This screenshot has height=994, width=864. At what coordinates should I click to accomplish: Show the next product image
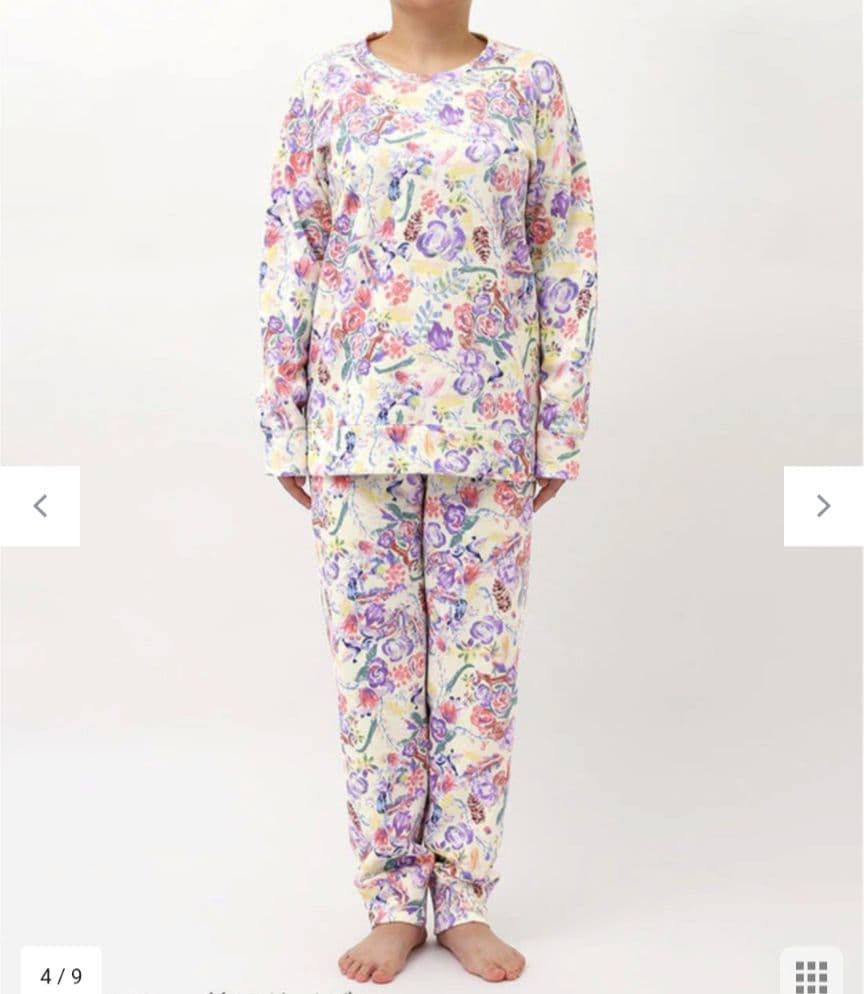823,506
